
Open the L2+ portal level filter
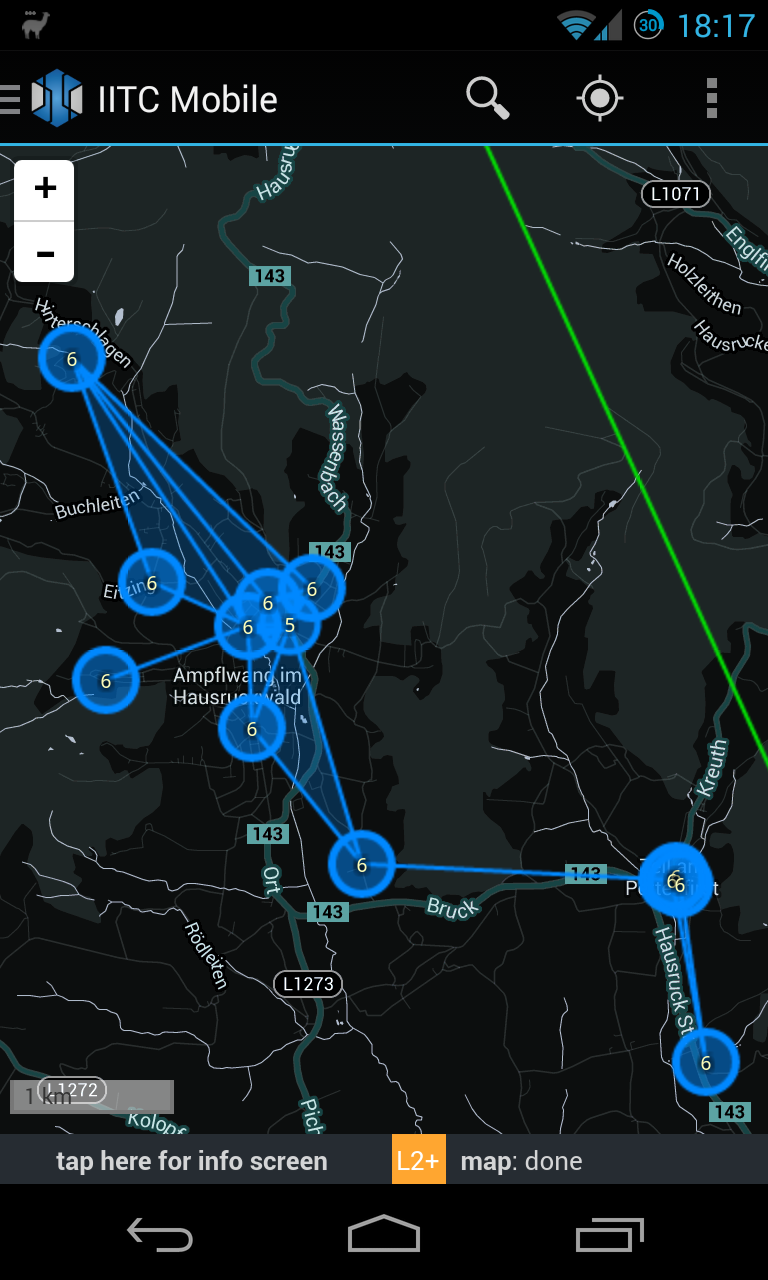[x=418, y=1161]
